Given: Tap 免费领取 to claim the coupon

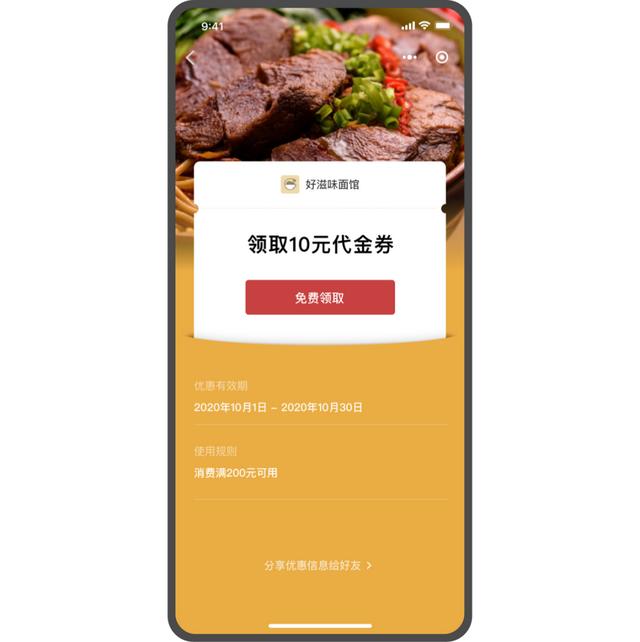Looking at the screenshot, I should click(320, 298).
